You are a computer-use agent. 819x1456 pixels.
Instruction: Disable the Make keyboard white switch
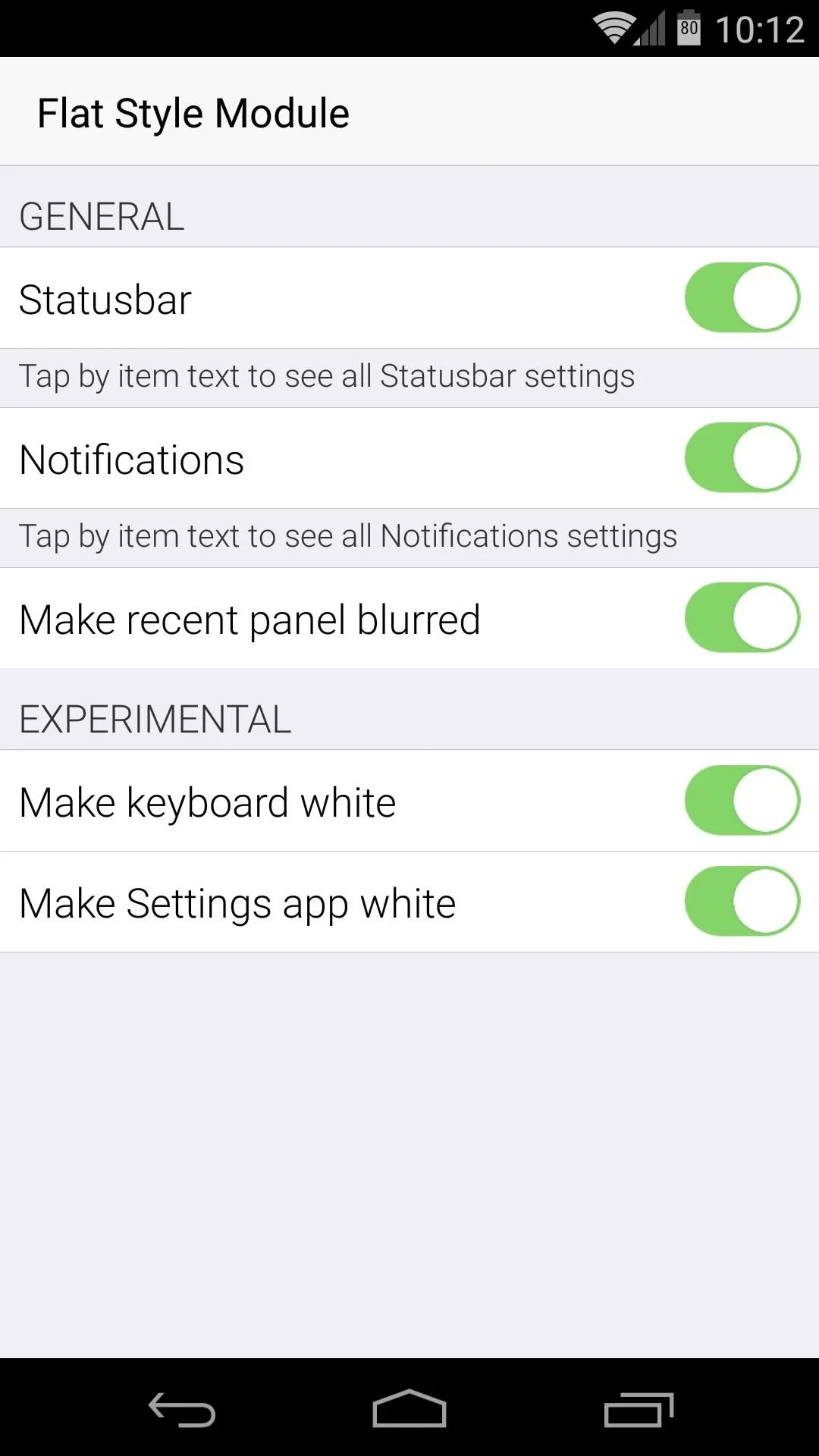(x=742, y=800)
